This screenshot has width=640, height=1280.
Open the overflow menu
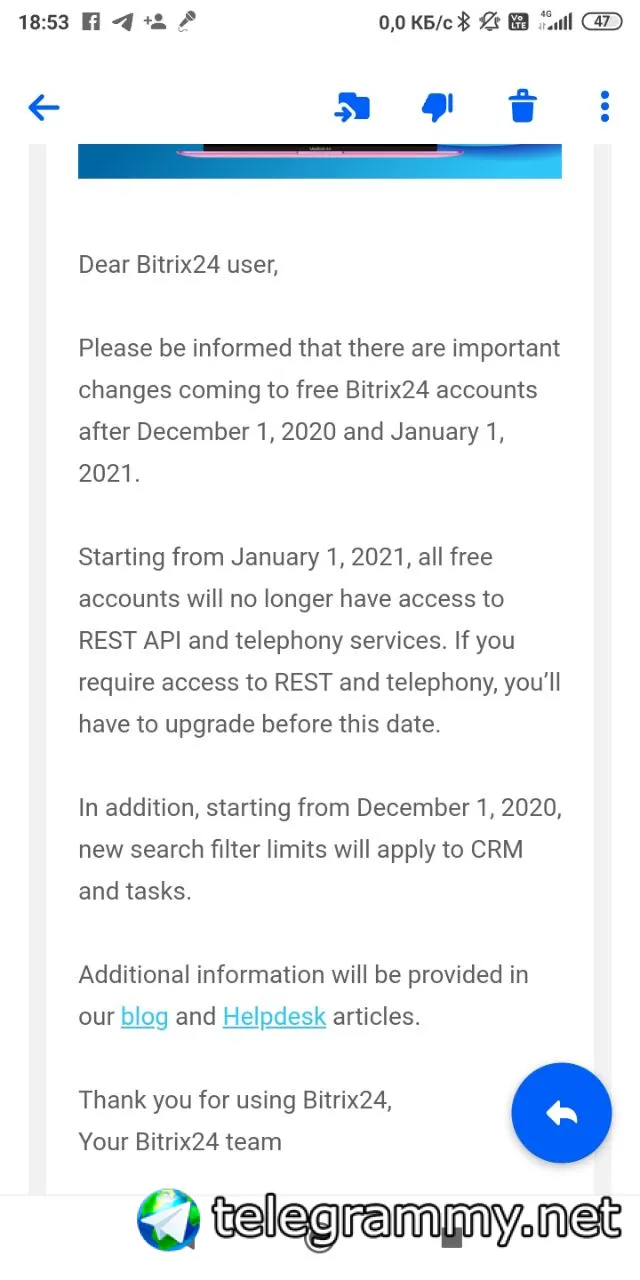604,107
